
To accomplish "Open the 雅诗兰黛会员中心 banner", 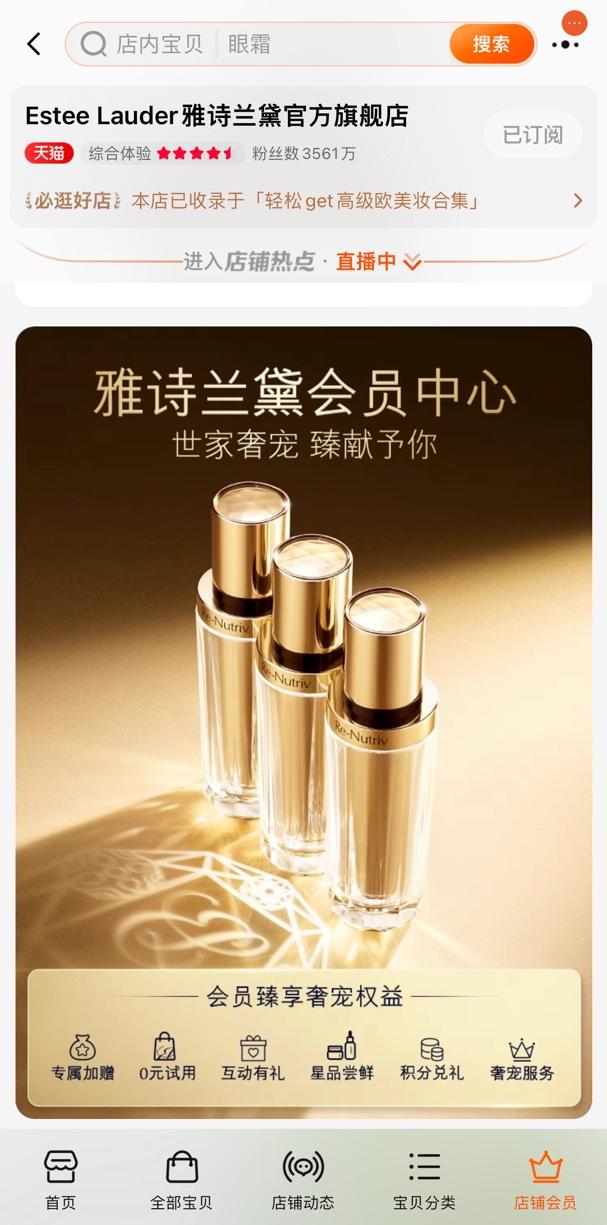I will click(303, 640).
